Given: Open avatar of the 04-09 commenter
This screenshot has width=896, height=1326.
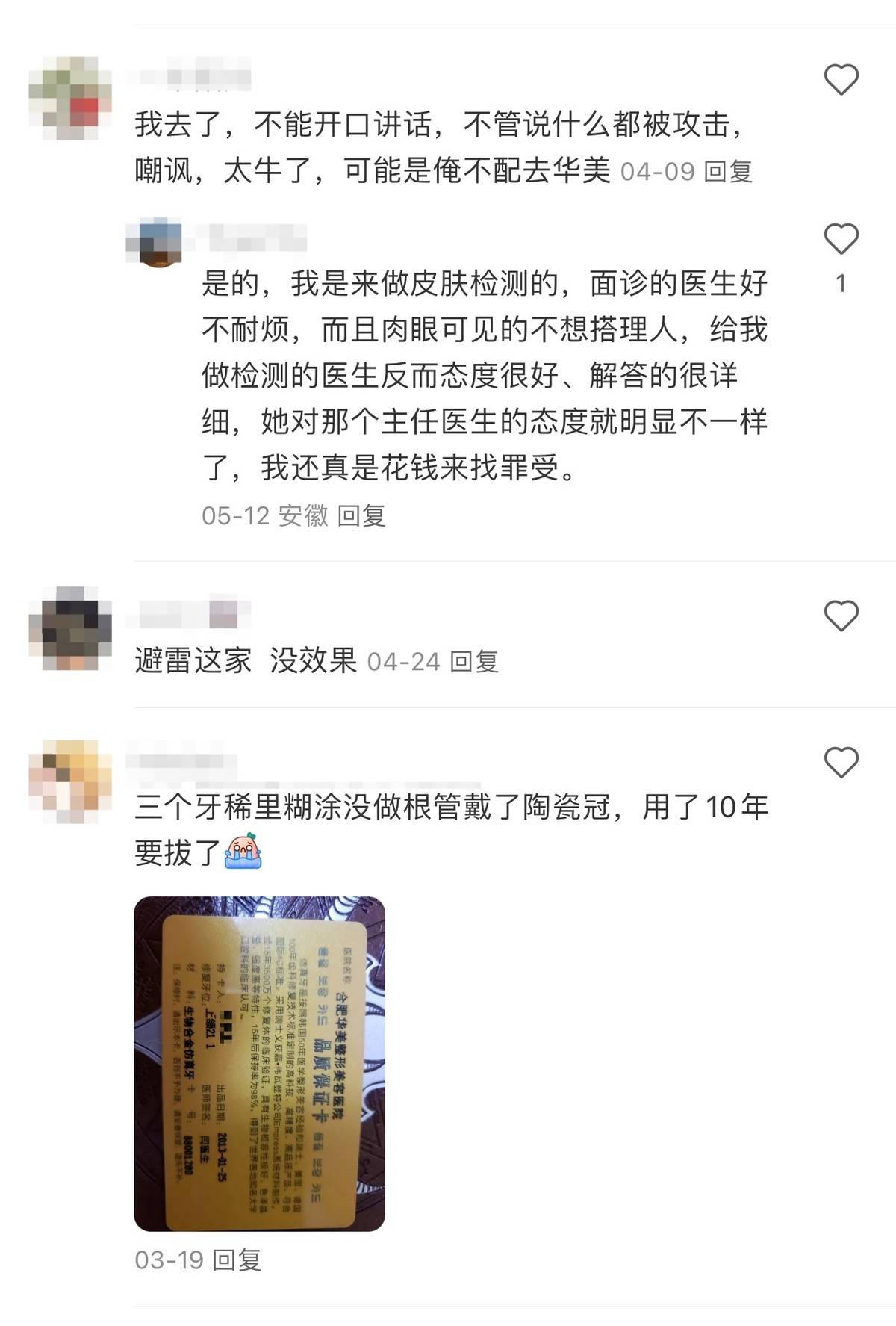Looking at the screenshot, I should (69, 97).
